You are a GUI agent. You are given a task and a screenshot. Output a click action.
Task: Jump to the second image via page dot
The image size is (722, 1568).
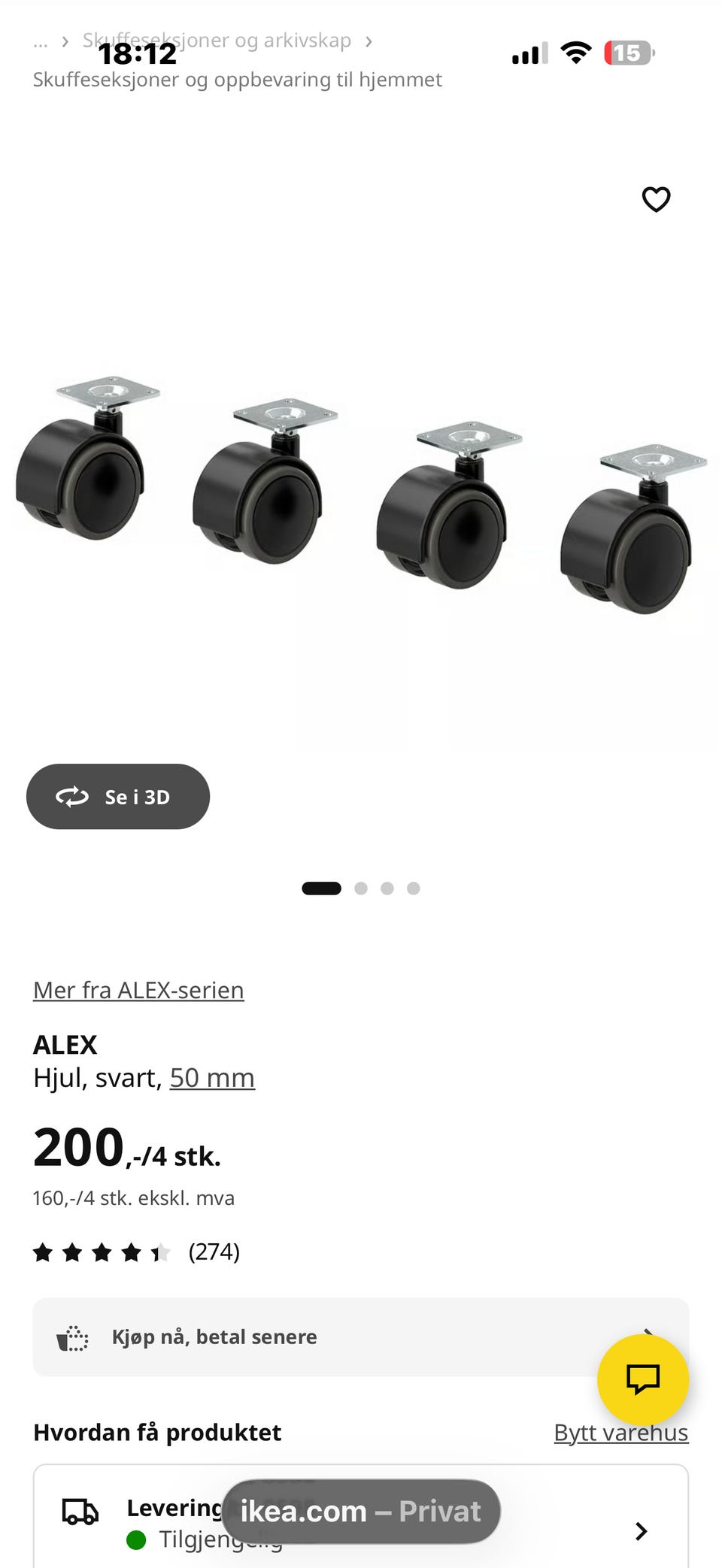[361, 888]
